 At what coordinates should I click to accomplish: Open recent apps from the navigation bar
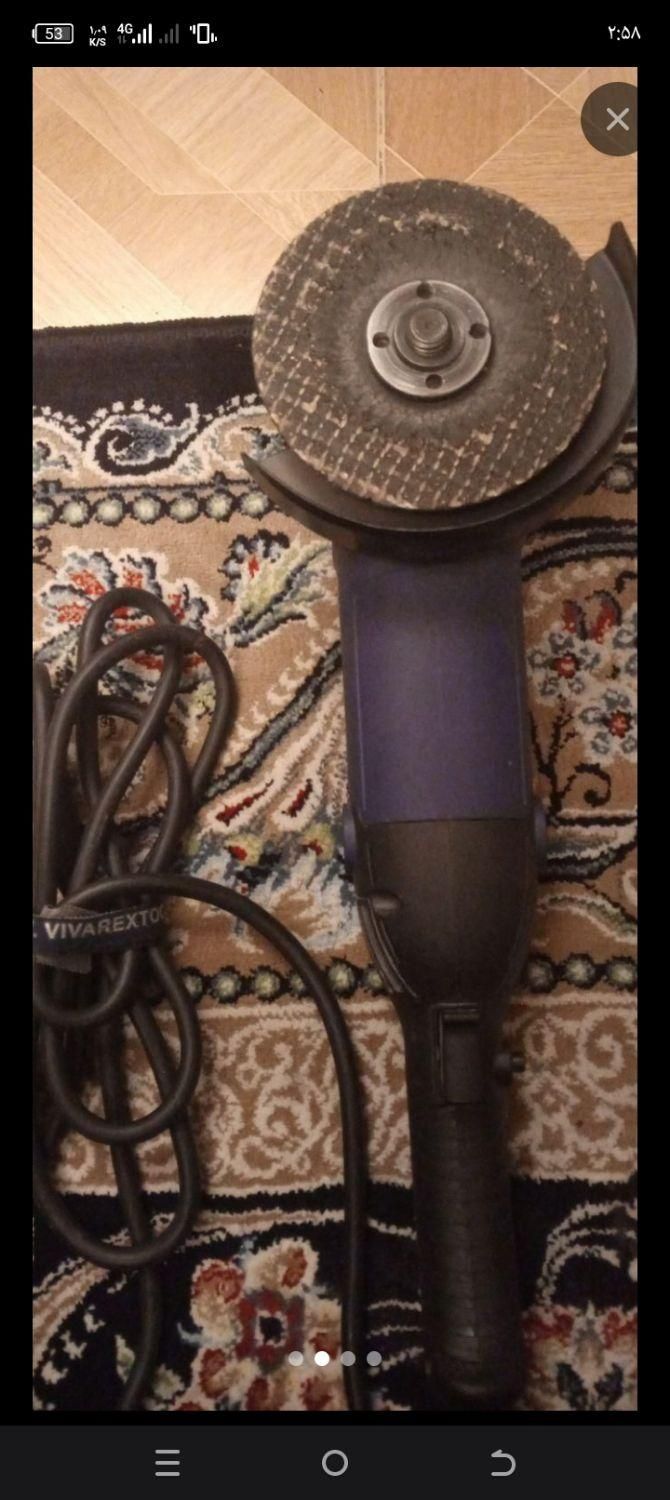[168, 1463]
